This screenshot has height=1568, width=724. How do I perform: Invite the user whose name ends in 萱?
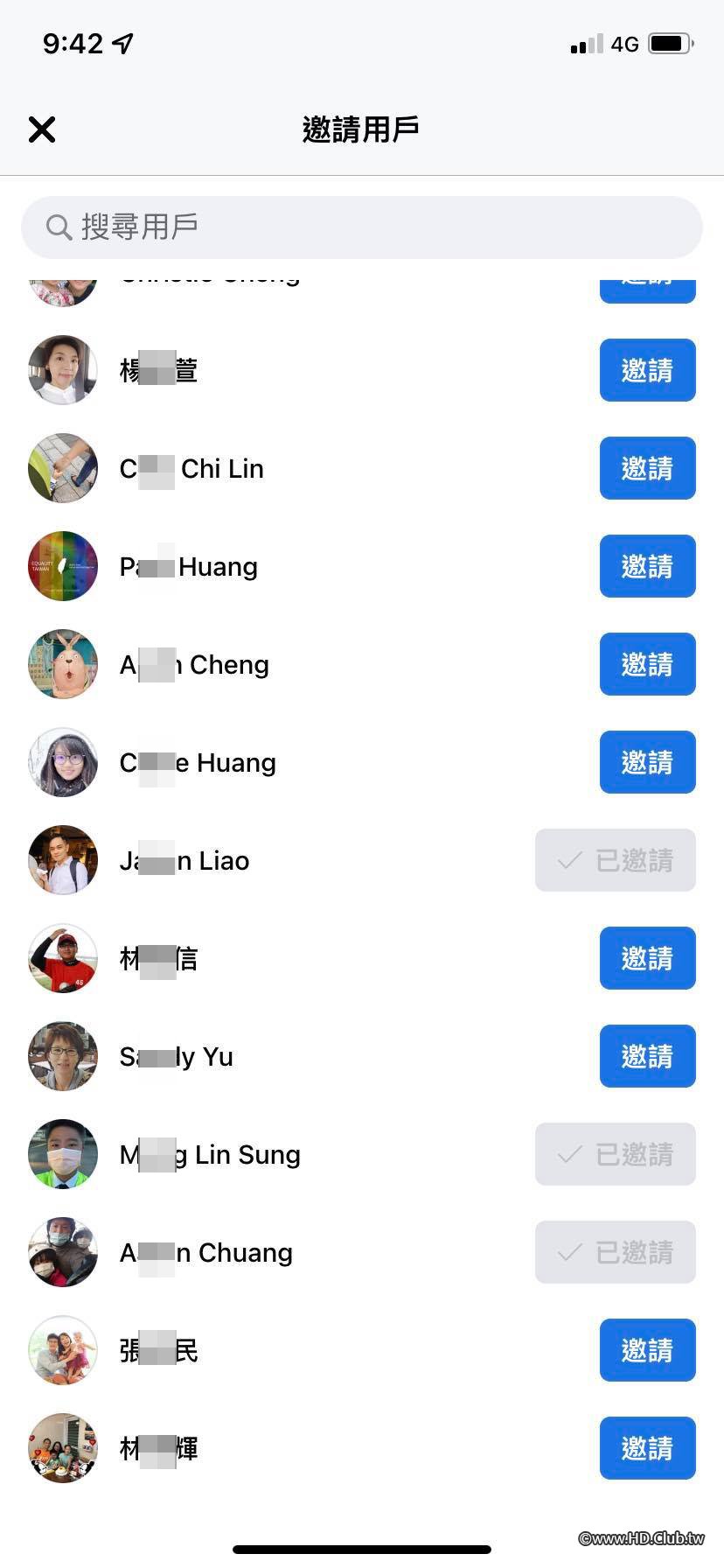tap(647, 370)
